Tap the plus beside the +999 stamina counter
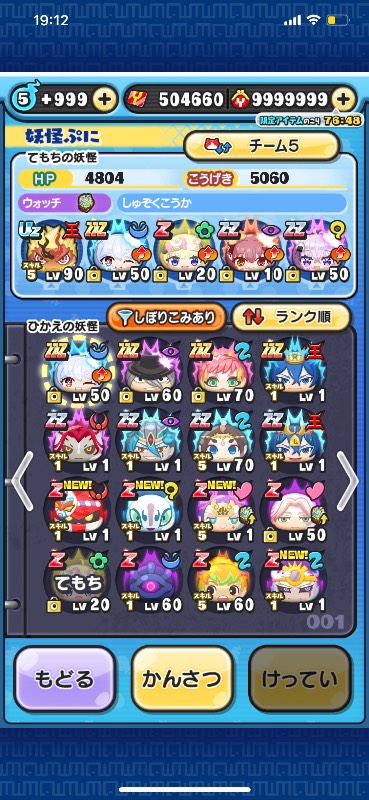The height and width of the screenshot is (800, 369). click(x=105, y=99)
